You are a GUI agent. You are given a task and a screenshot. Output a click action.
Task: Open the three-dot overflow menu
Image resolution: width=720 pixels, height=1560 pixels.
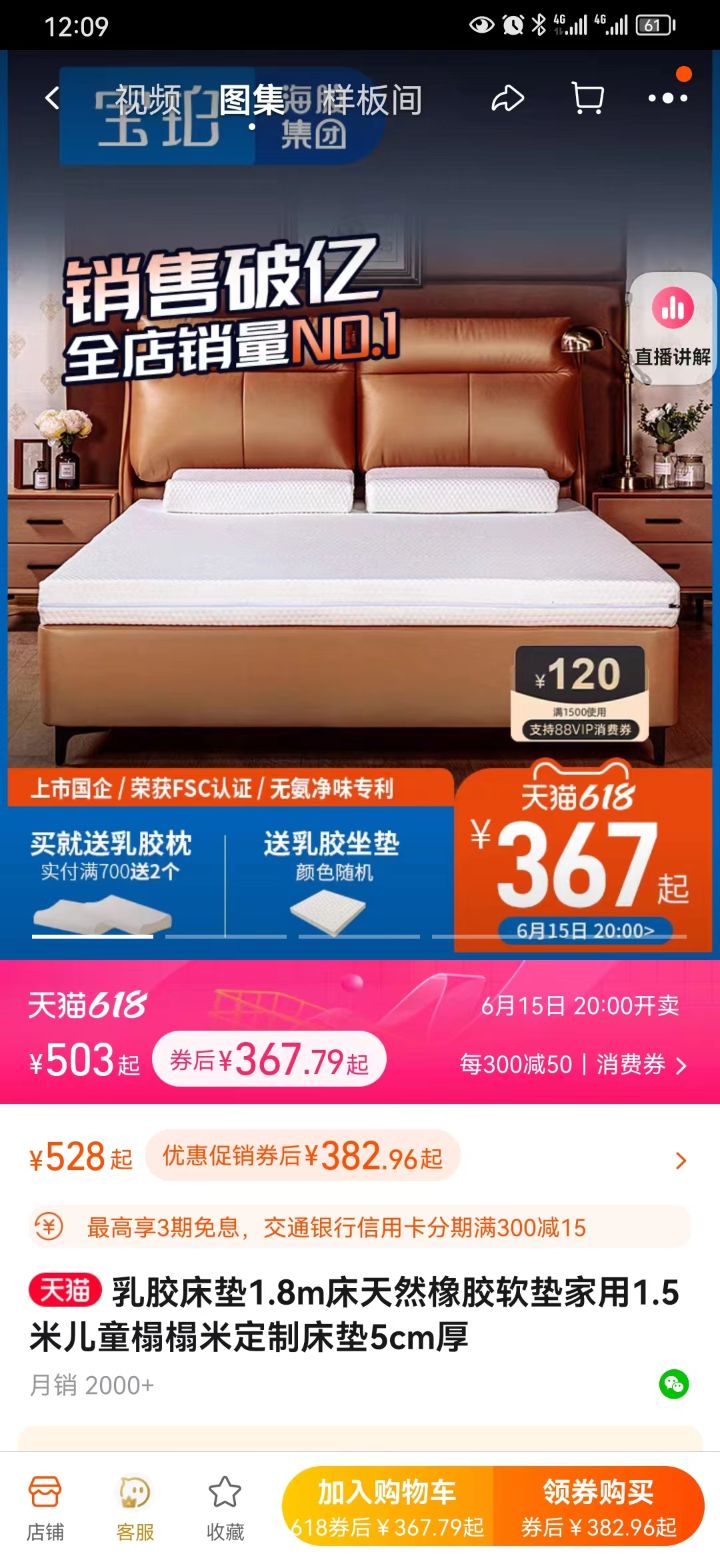[x=668, y=98]
